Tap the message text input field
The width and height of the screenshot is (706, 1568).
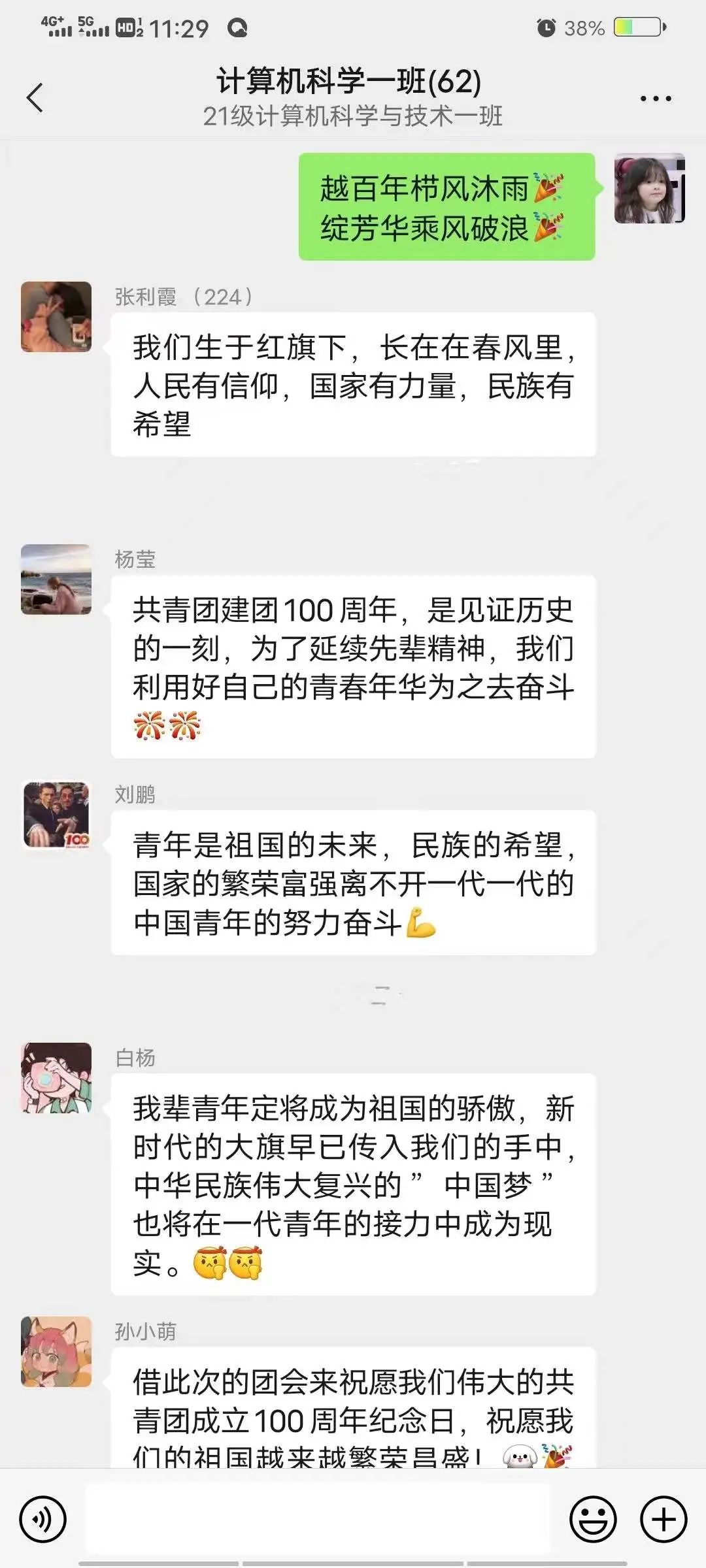pos(317,1519)
